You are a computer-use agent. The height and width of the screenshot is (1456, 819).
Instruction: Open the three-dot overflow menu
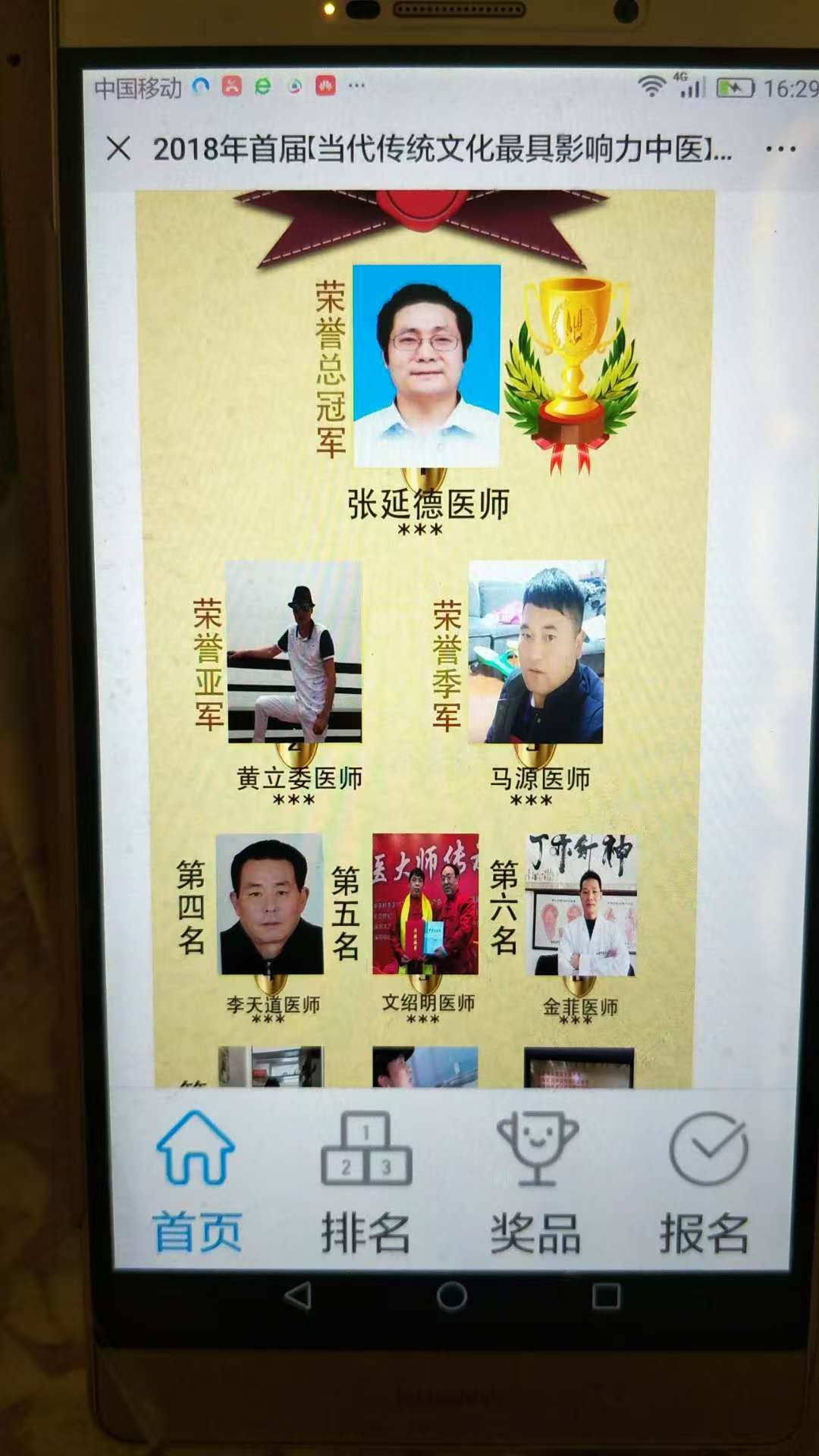pyautogui.click(x=780, y=149)
